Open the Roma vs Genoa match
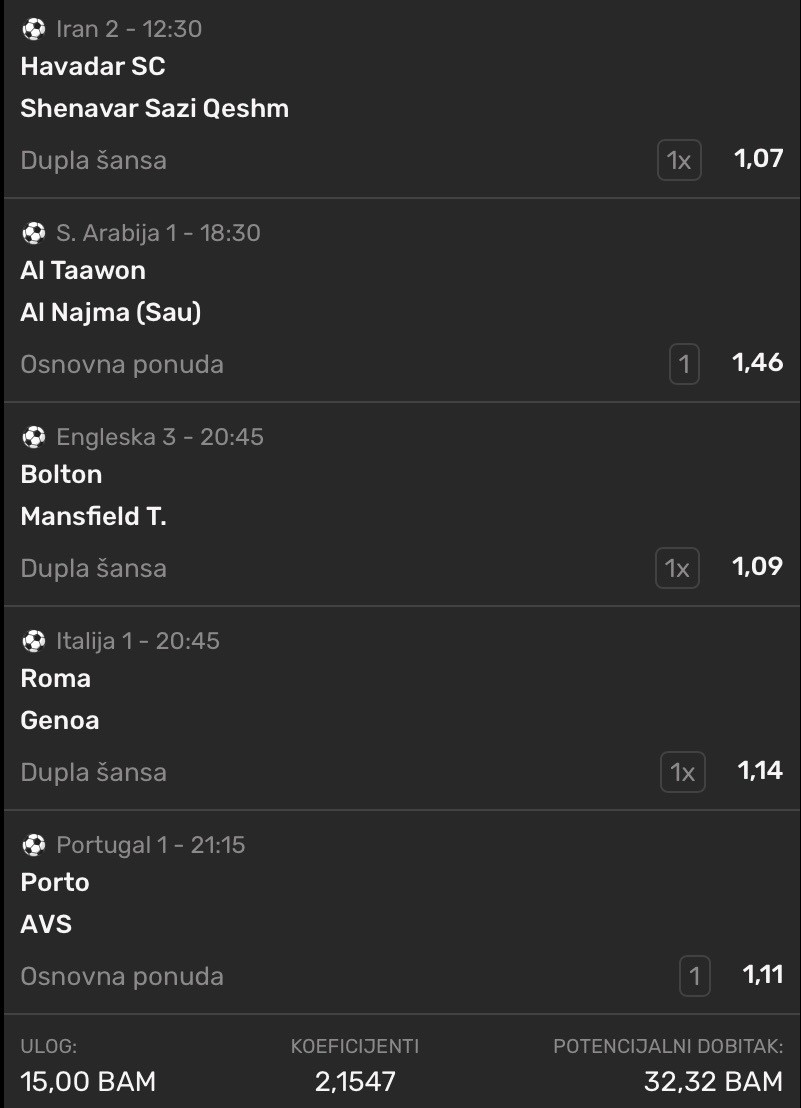 [x=60, y=700]
